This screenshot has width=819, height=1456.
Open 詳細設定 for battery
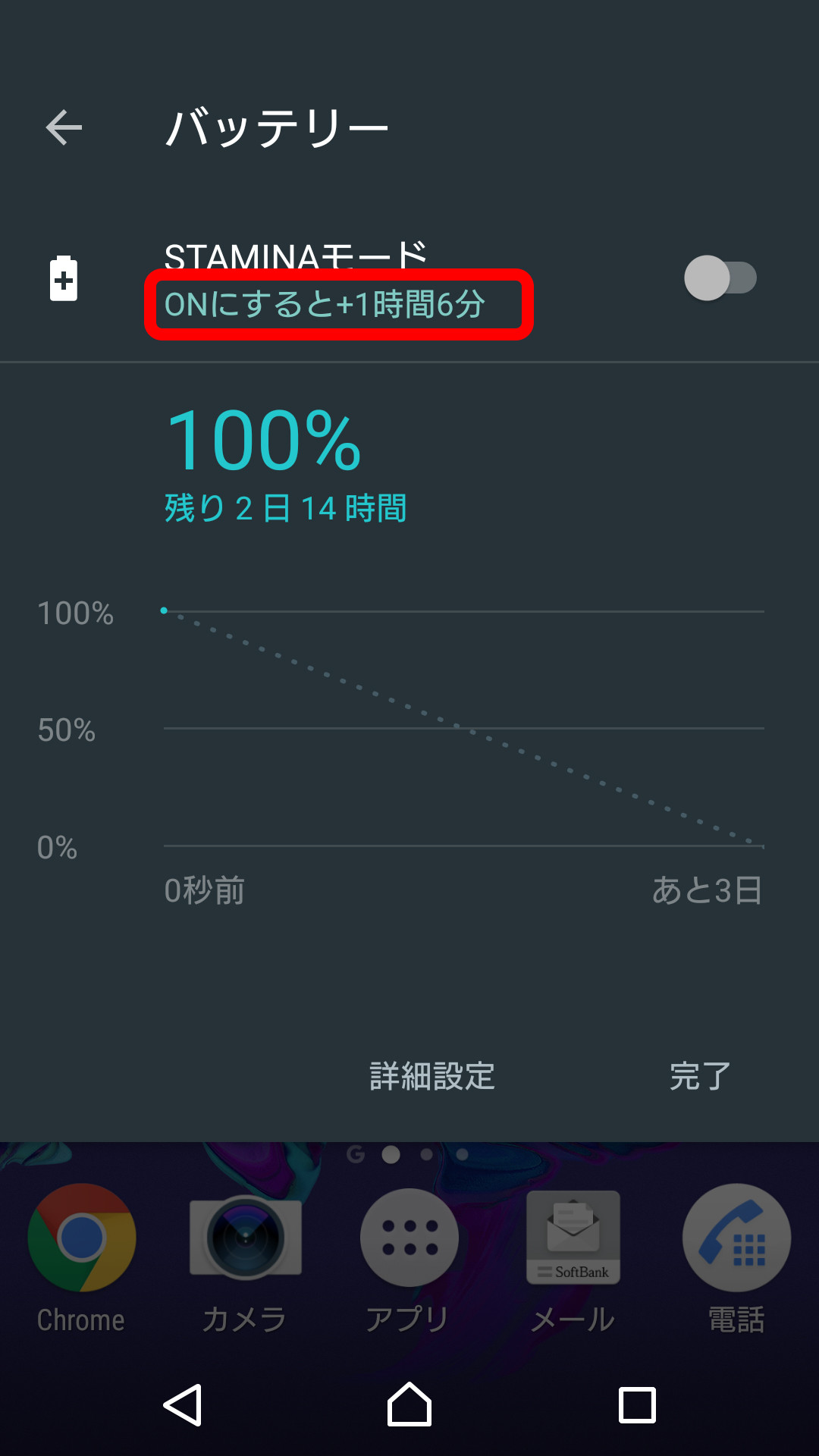[431, 1076]
